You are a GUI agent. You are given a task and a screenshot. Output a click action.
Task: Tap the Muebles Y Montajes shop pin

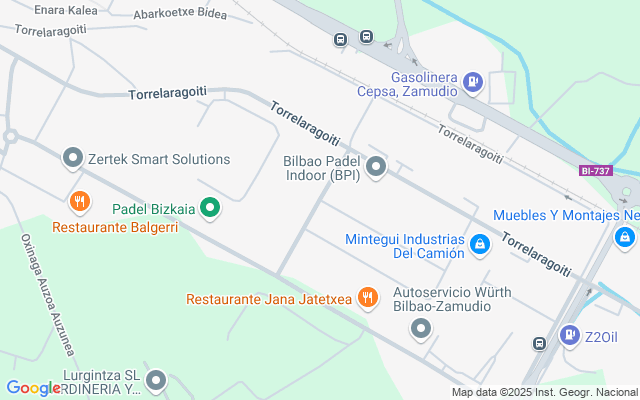(625, 237)
